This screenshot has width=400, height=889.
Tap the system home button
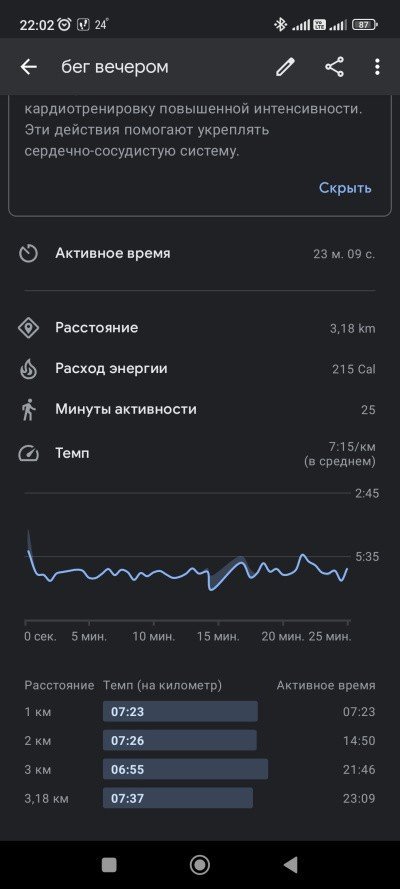coord(199,865)
